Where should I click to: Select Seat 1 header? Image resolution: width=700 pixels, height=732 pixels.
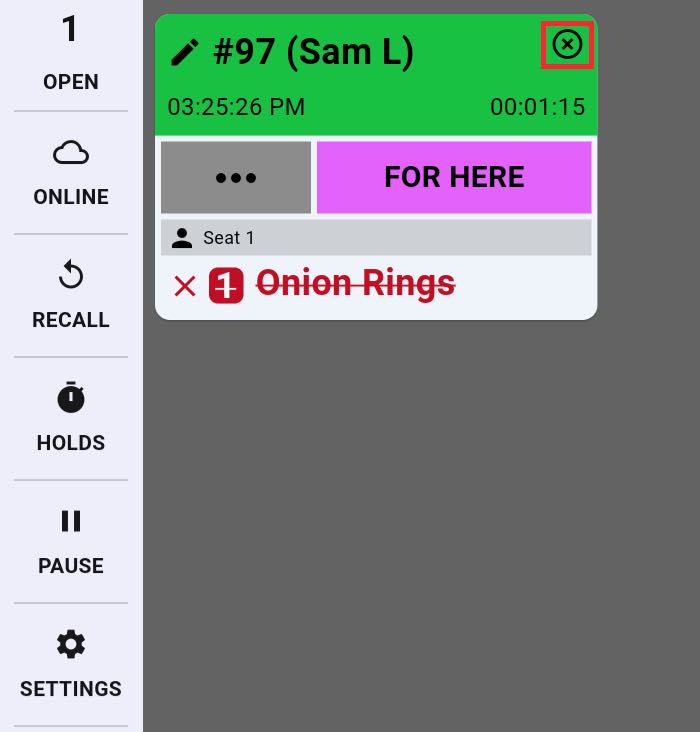[x=376, y=238]
